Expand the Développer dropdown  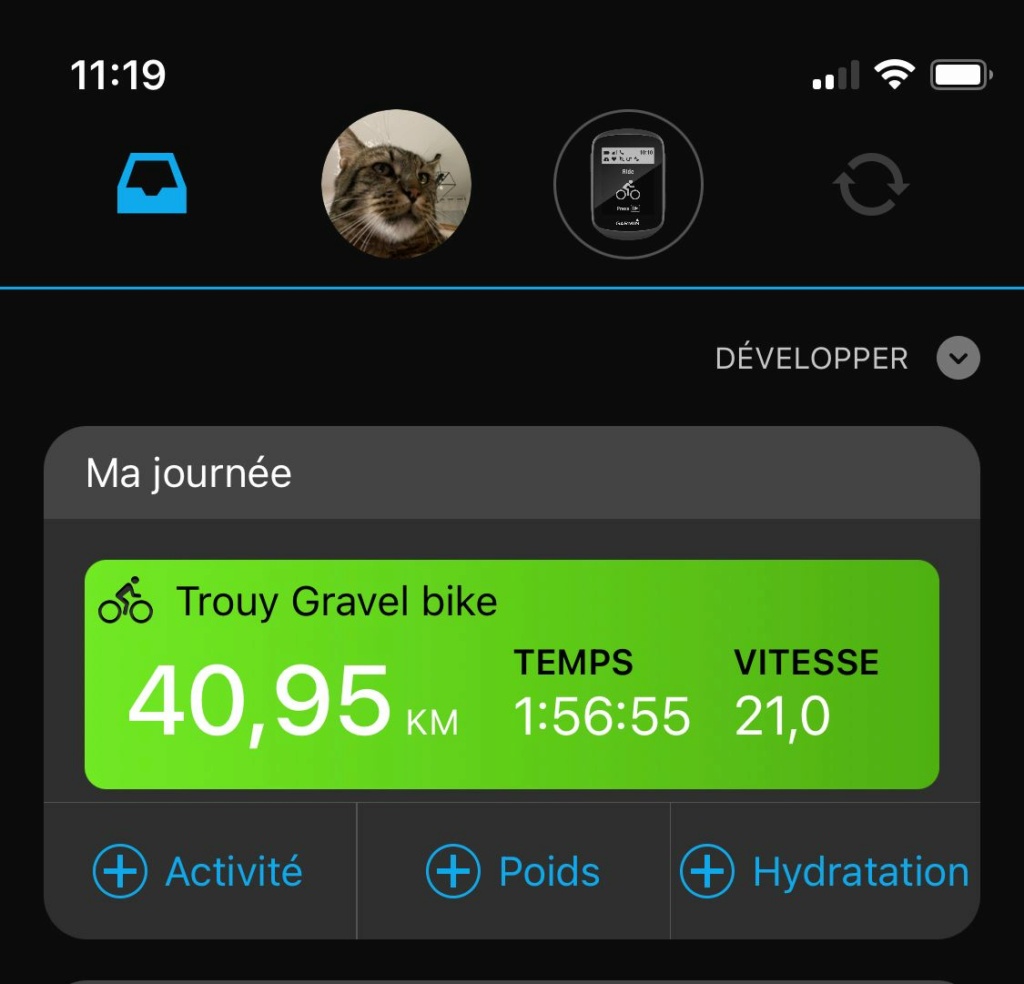957,358
